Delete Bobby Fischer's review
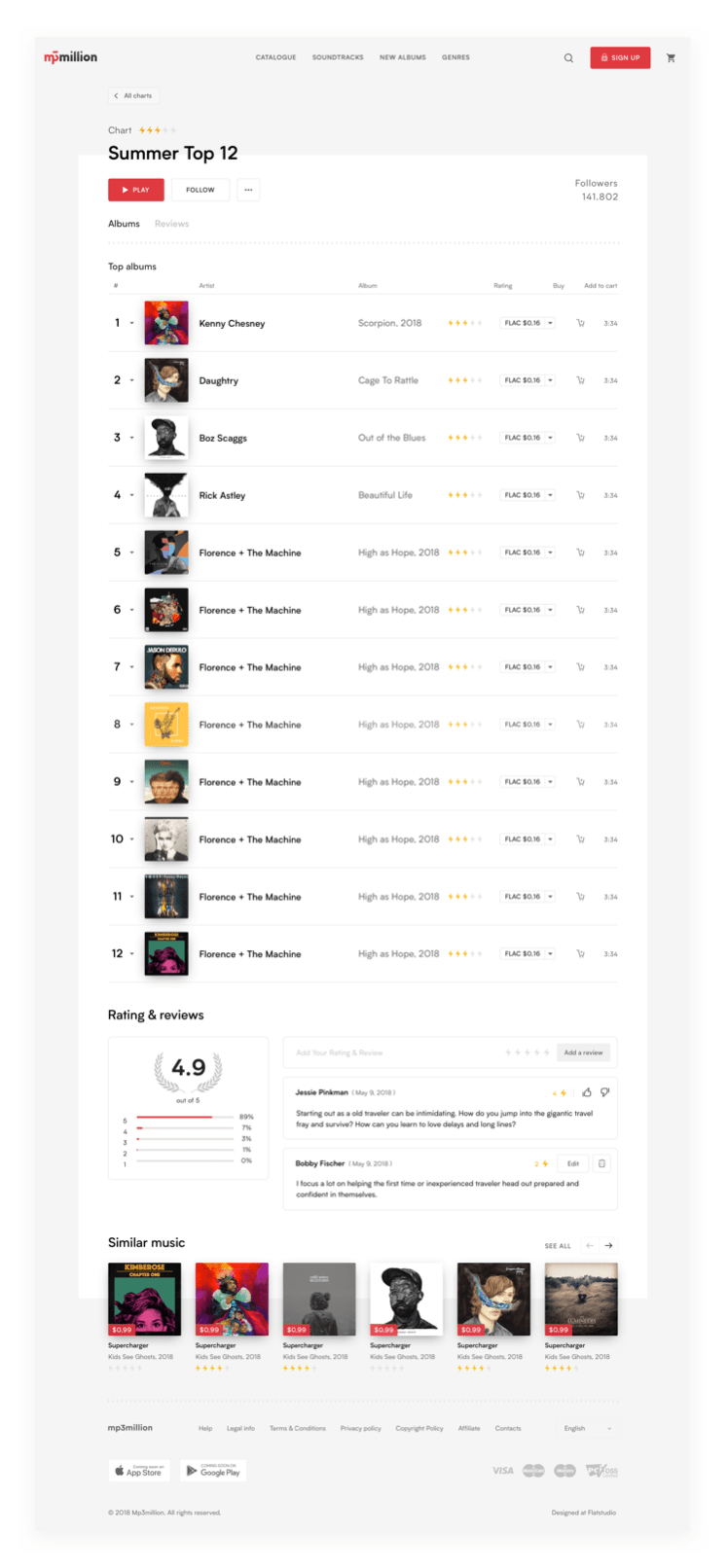This screenshot has height=1568, width=728. (x=601, y=1163)
